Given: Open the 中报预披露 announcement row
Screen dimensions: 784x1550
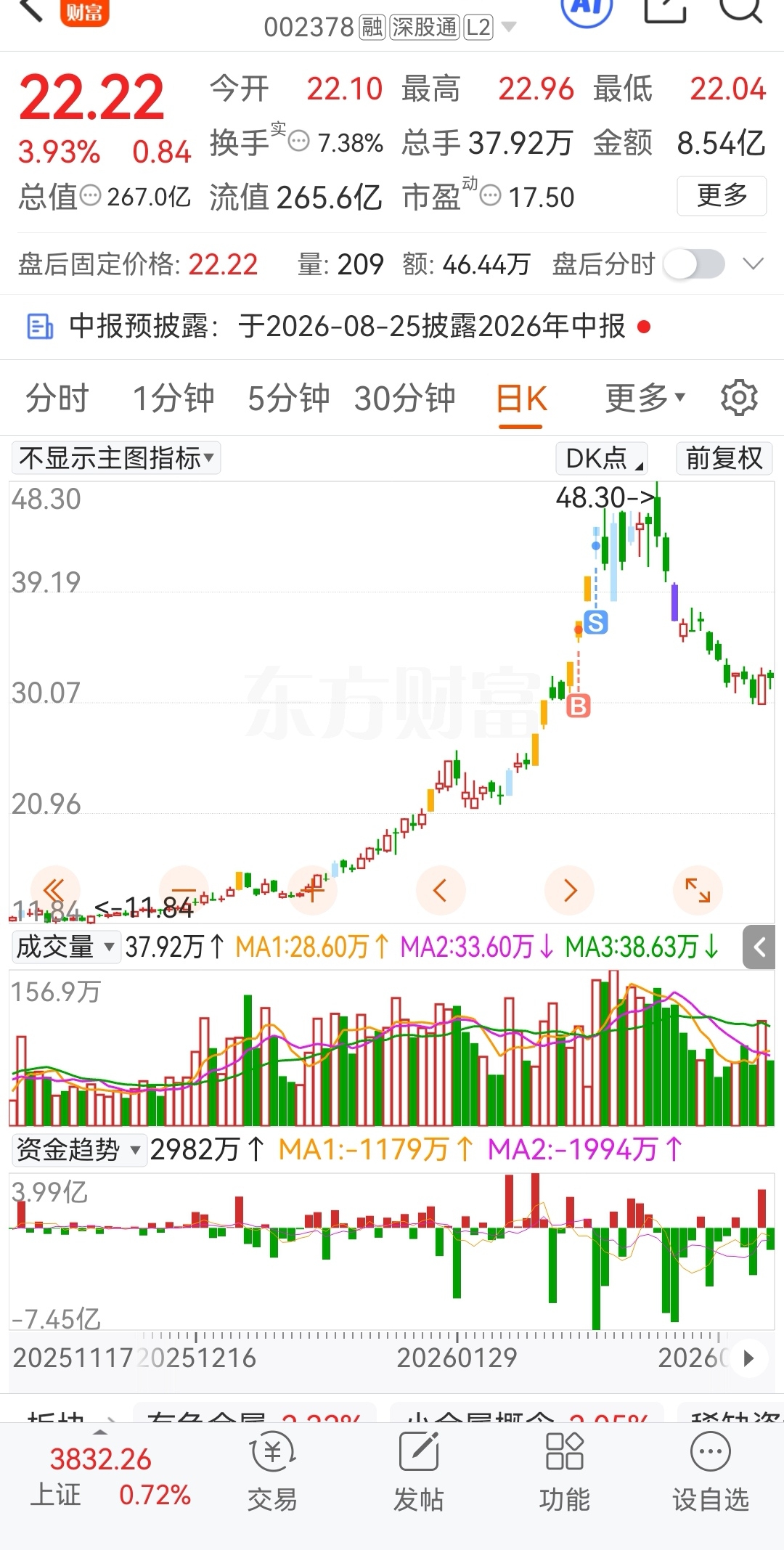Looking at the screenshot, I should [x=392, y=326].
